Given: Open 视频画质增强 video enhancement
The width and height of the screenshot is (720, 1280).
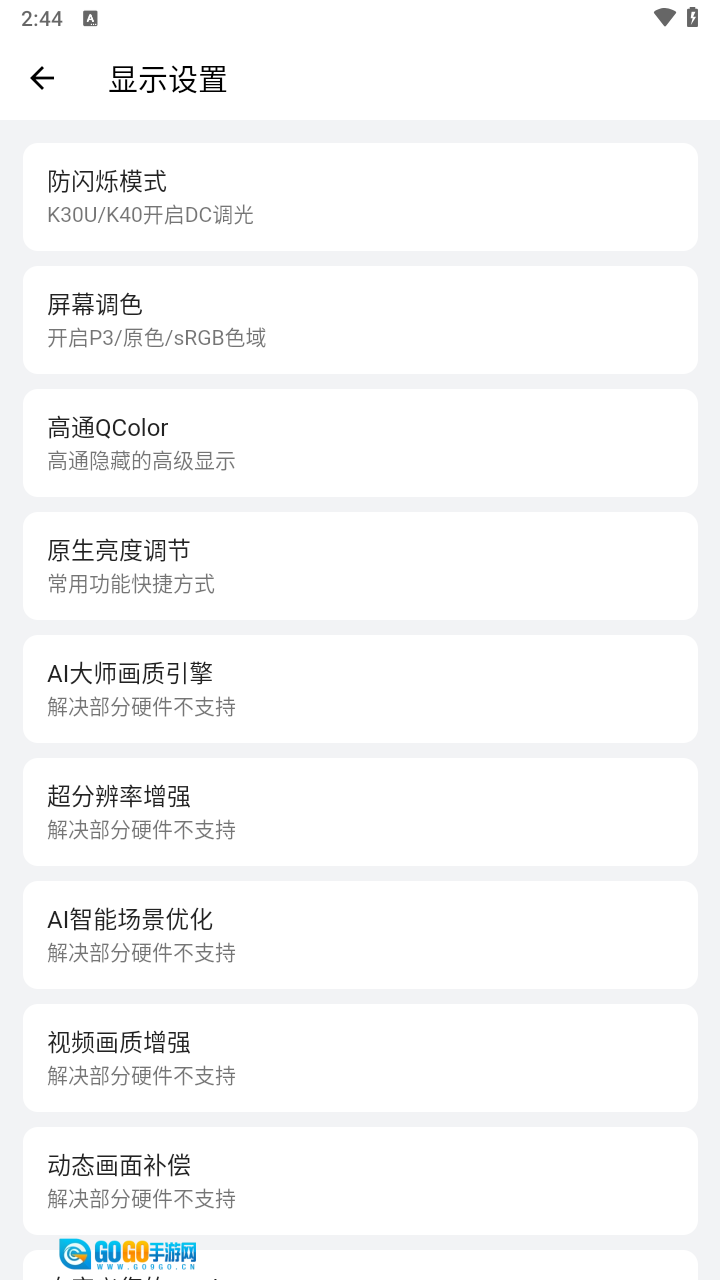Looking at the screenshot, I should tap(360, 1058).
